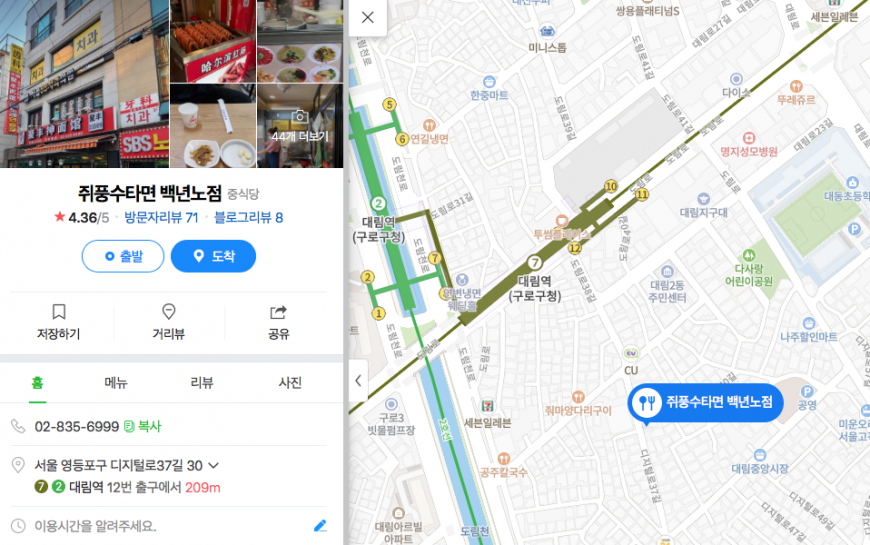View 44 more photos (44개 더보기)
Viewport: 870px width, 545px height.
[x=299, y=126]
